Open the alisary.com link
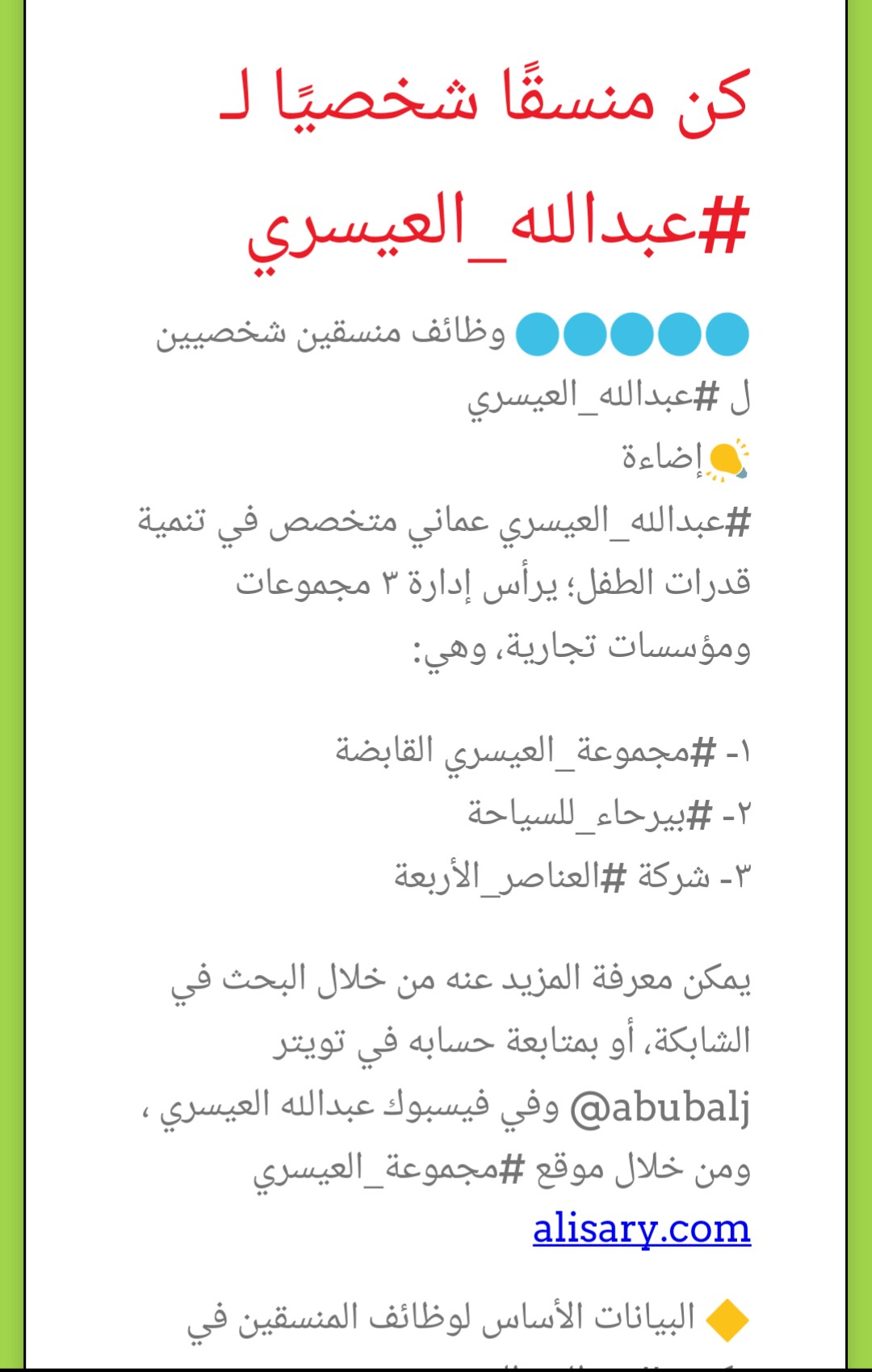 click(x=642, y=1229)
